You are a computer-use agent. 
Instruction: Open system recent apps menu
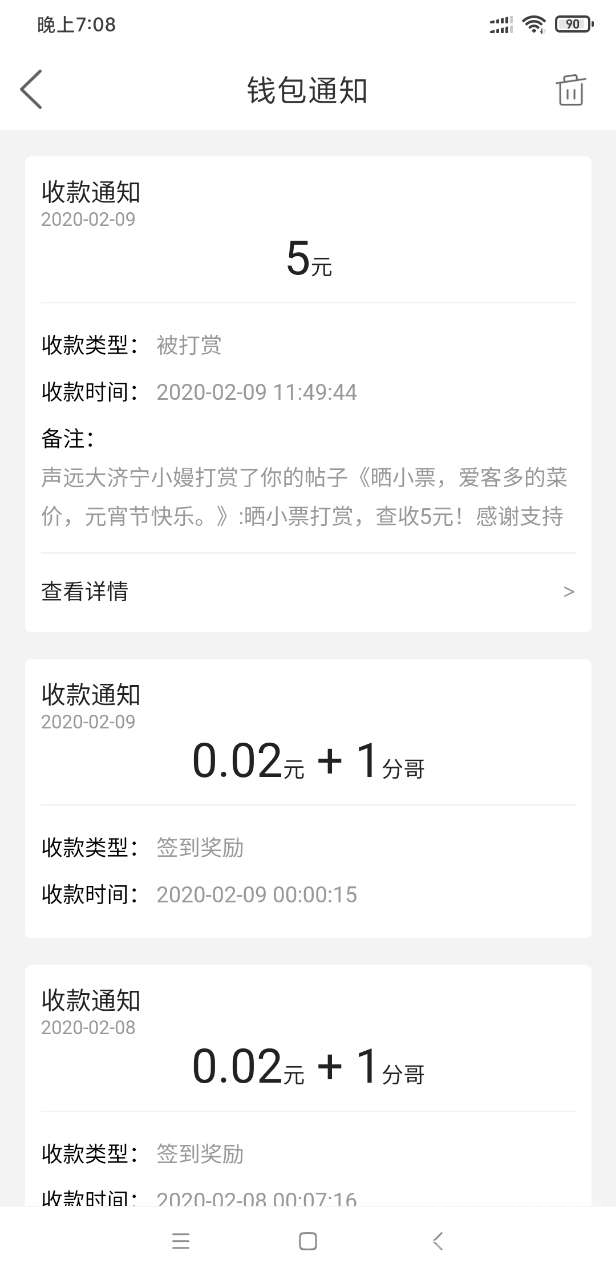181,1241
